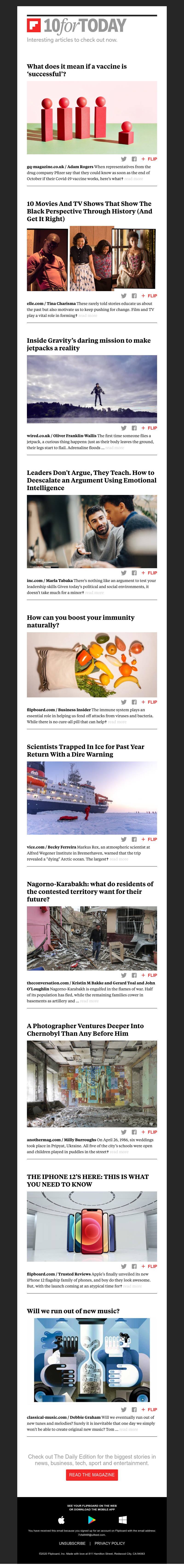Share the Black Perspective article on Facebook
This screenshot has width=184, height=1568.
tap(134, 296)
